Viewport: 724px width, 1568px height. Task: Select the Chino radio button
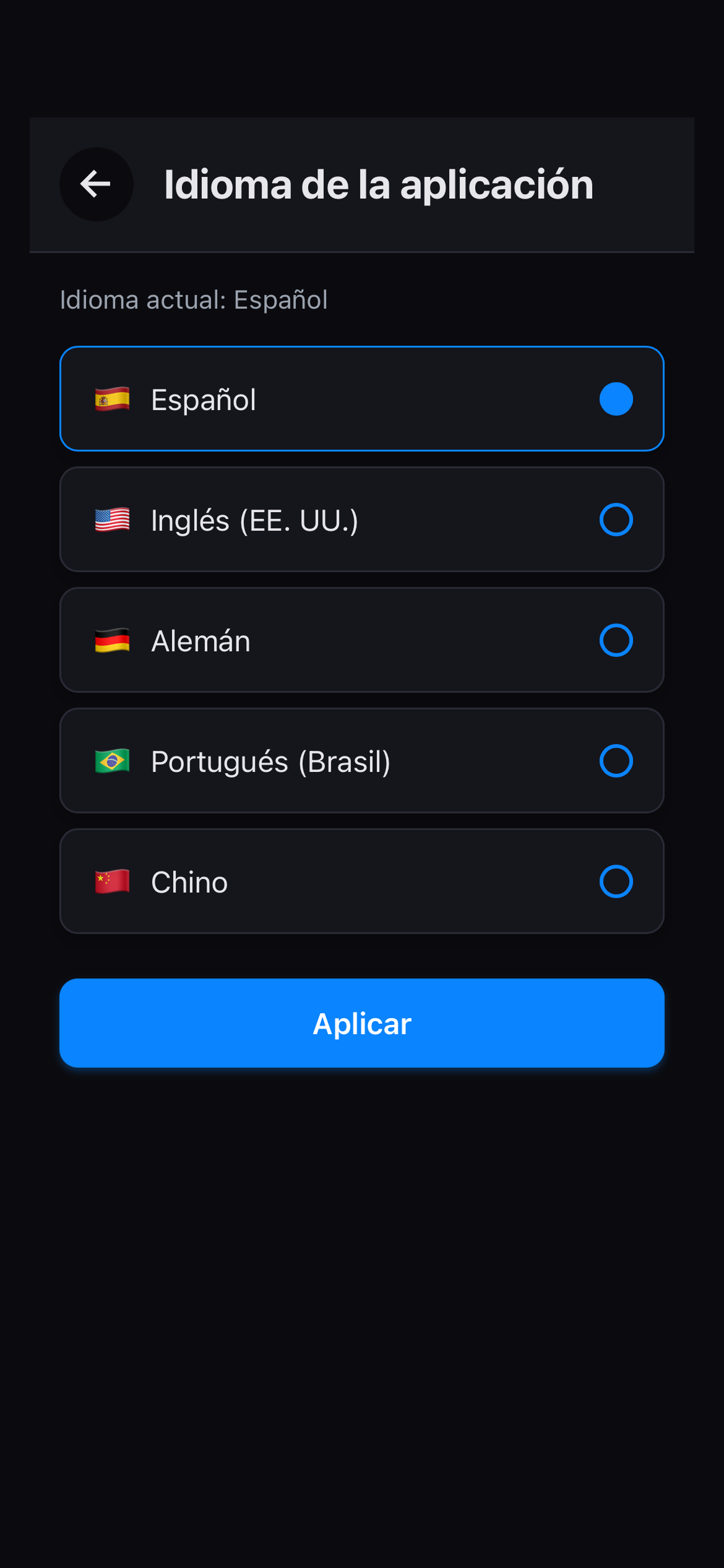(x=616, y=881)
